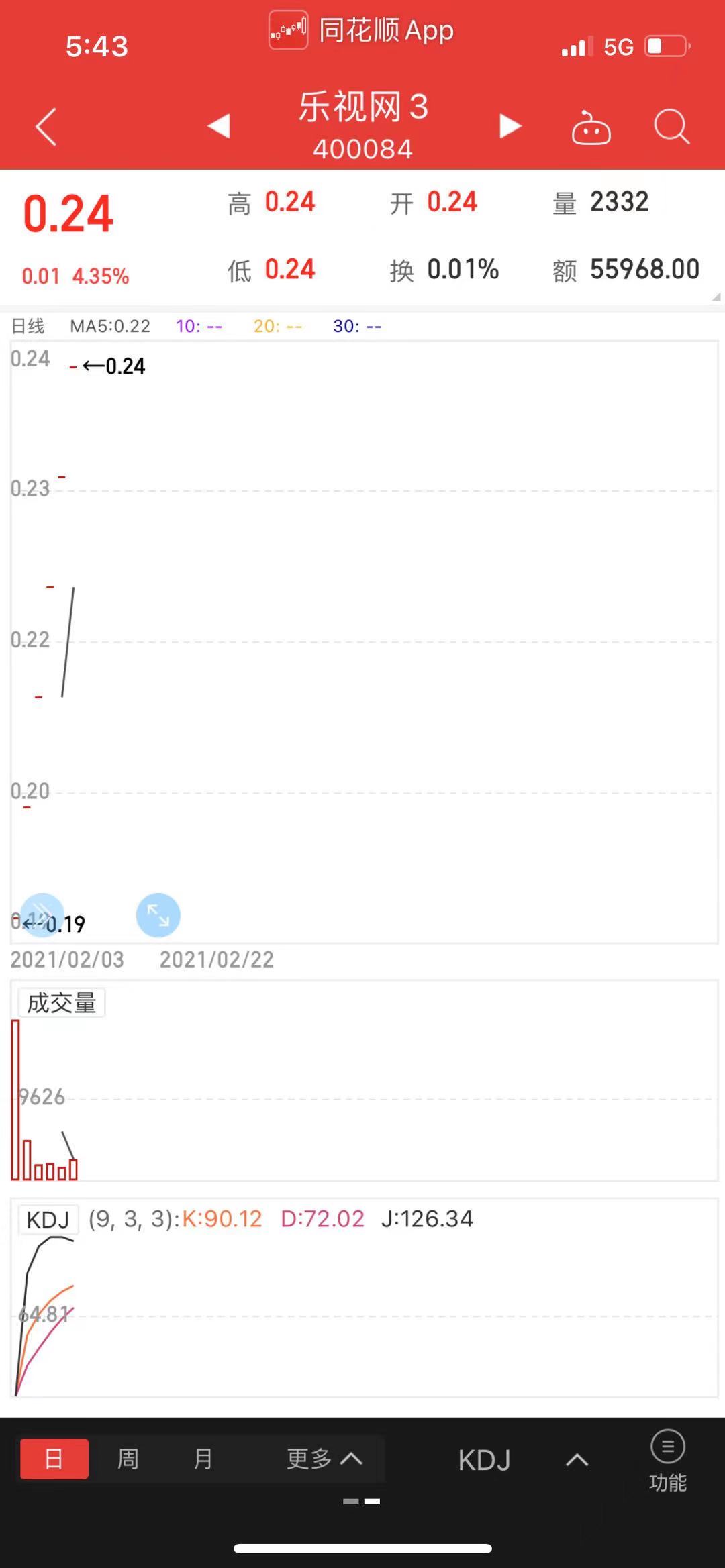Select the next stock arrow
The width and height of the screenshot is (725, 1568).
[x=510, y=126]
